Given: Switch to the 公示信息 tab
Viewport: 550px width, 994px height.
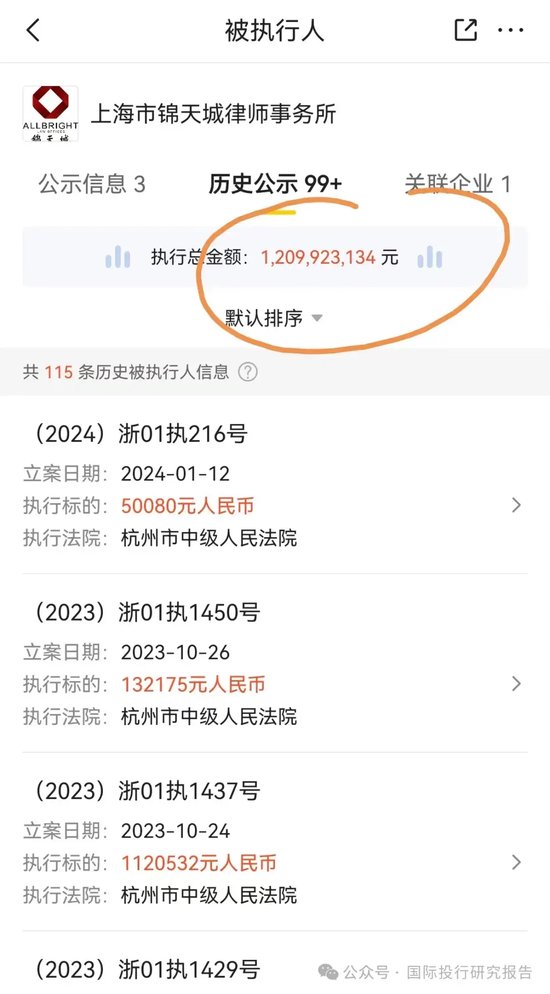Looking at the screenshot, I should tap(92, 184).
